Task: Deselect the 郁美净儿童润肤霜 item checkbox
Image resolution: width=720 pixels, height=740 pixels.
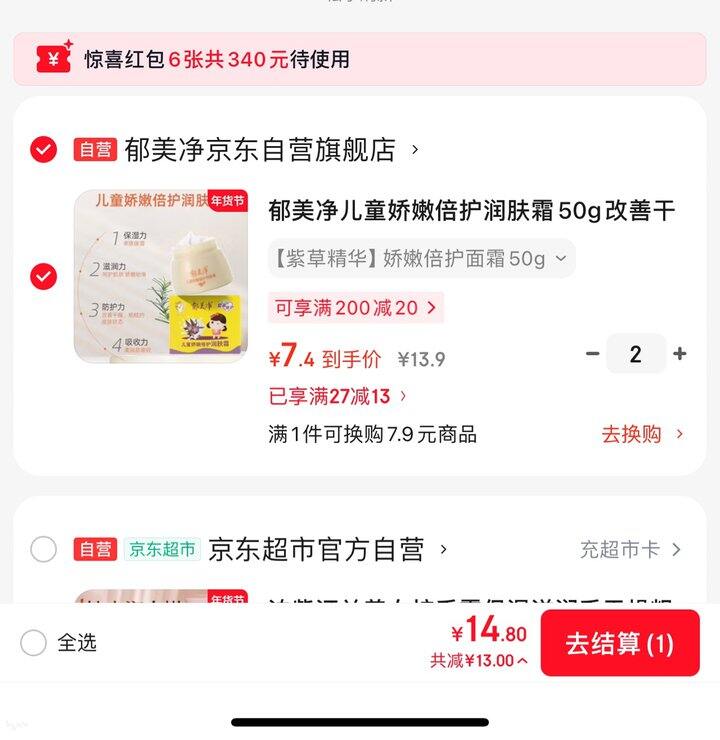Action: pos(43,276)
